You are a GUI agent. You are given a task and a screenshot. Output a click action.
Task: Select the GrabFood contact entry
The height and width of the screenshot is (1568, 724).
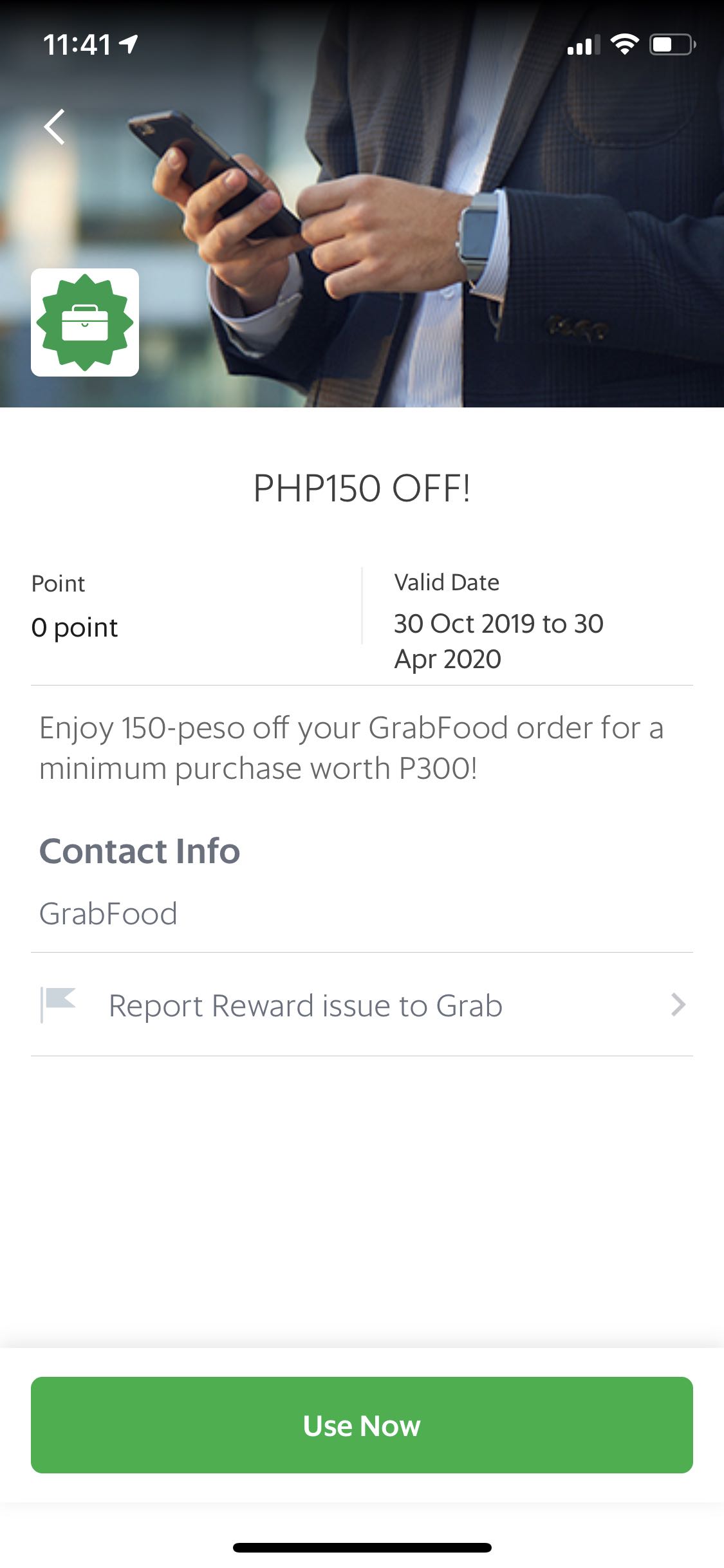[108, 913]
